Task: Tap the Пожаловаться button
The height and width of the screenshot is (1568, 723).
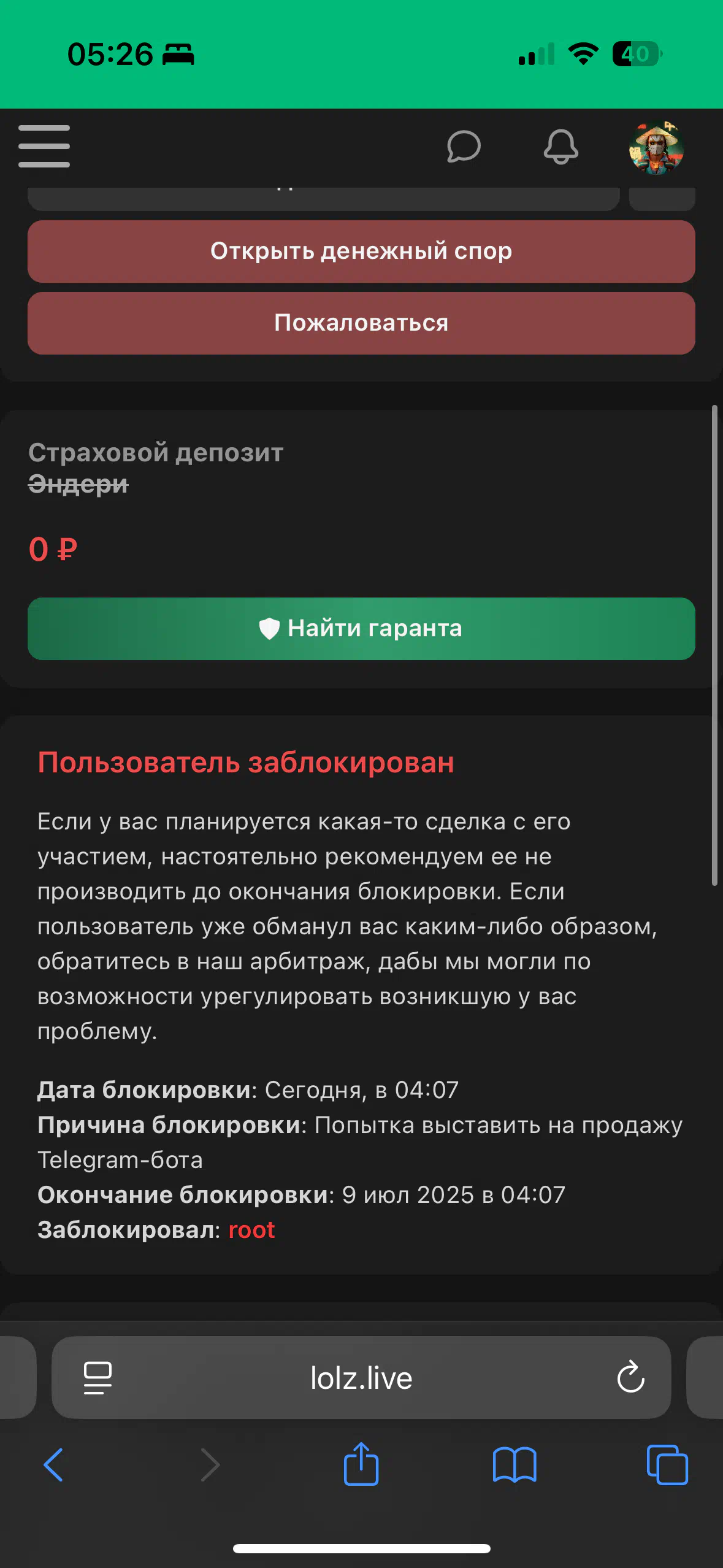Action: (361, 323)
